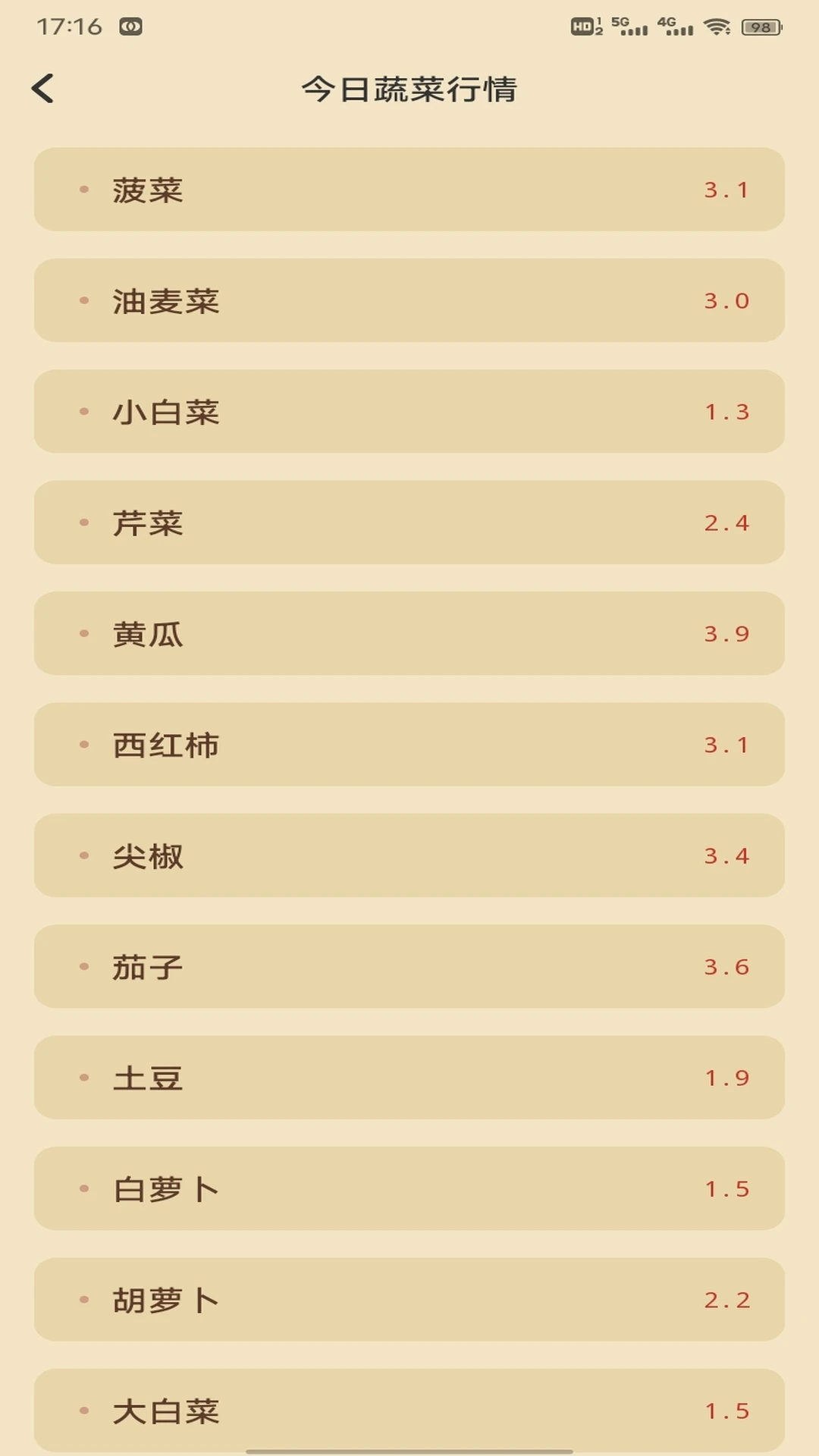Tap the 茄子 entry
Viewport: 819px width, 1456px height.
coord(409,966)
